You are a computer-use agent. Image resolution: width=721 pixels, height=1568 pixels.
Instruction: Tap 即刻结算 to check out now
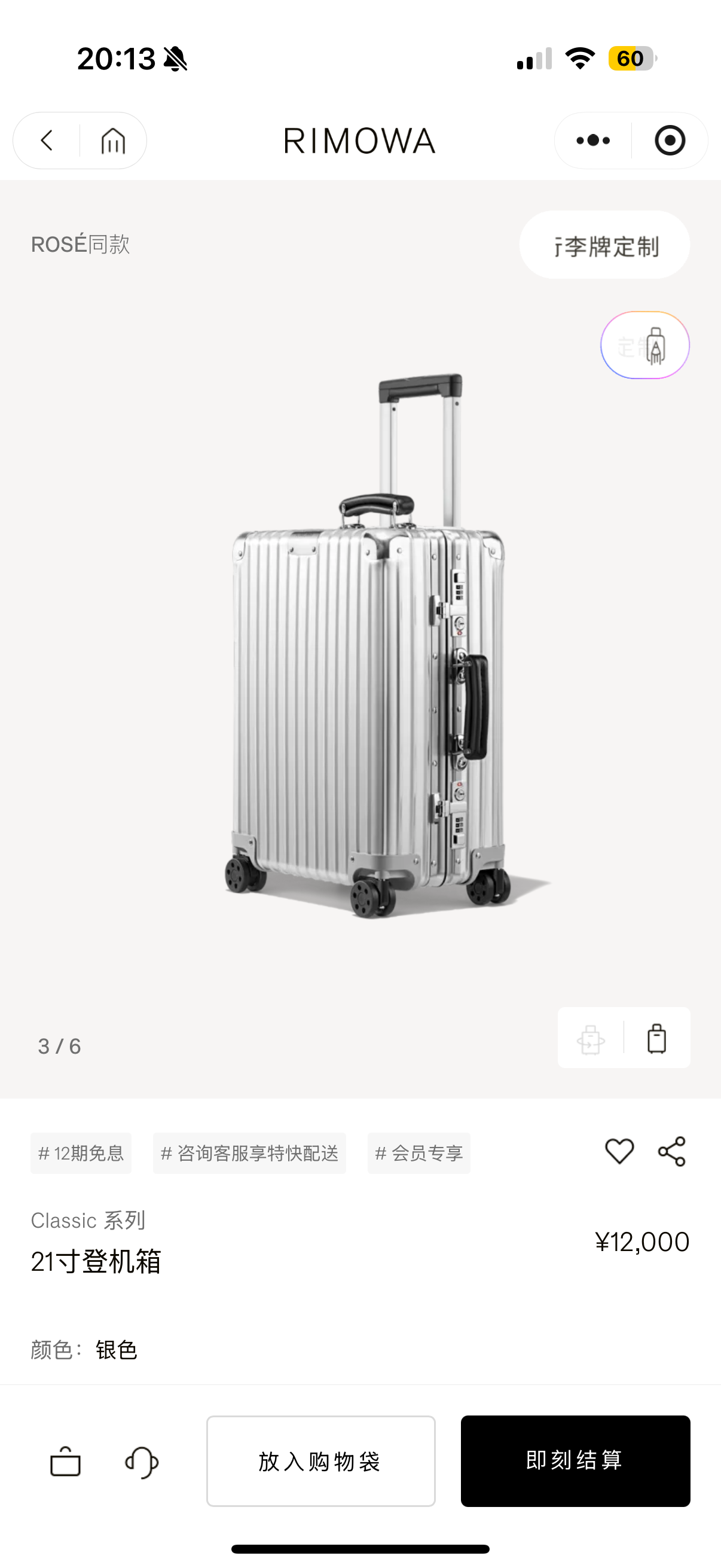[575, 1461]
